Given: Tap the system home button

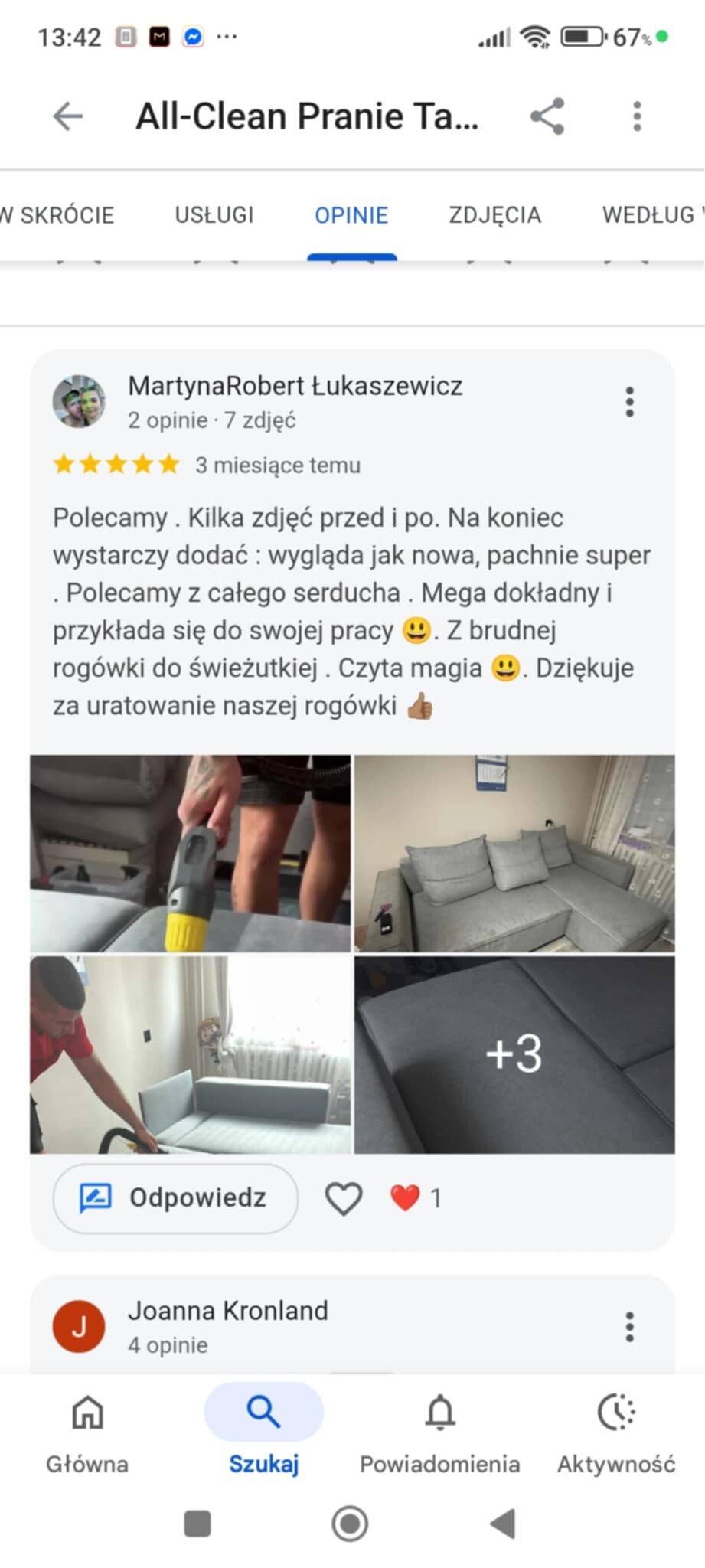Looking at the screenshot, I should point(350,1524).
